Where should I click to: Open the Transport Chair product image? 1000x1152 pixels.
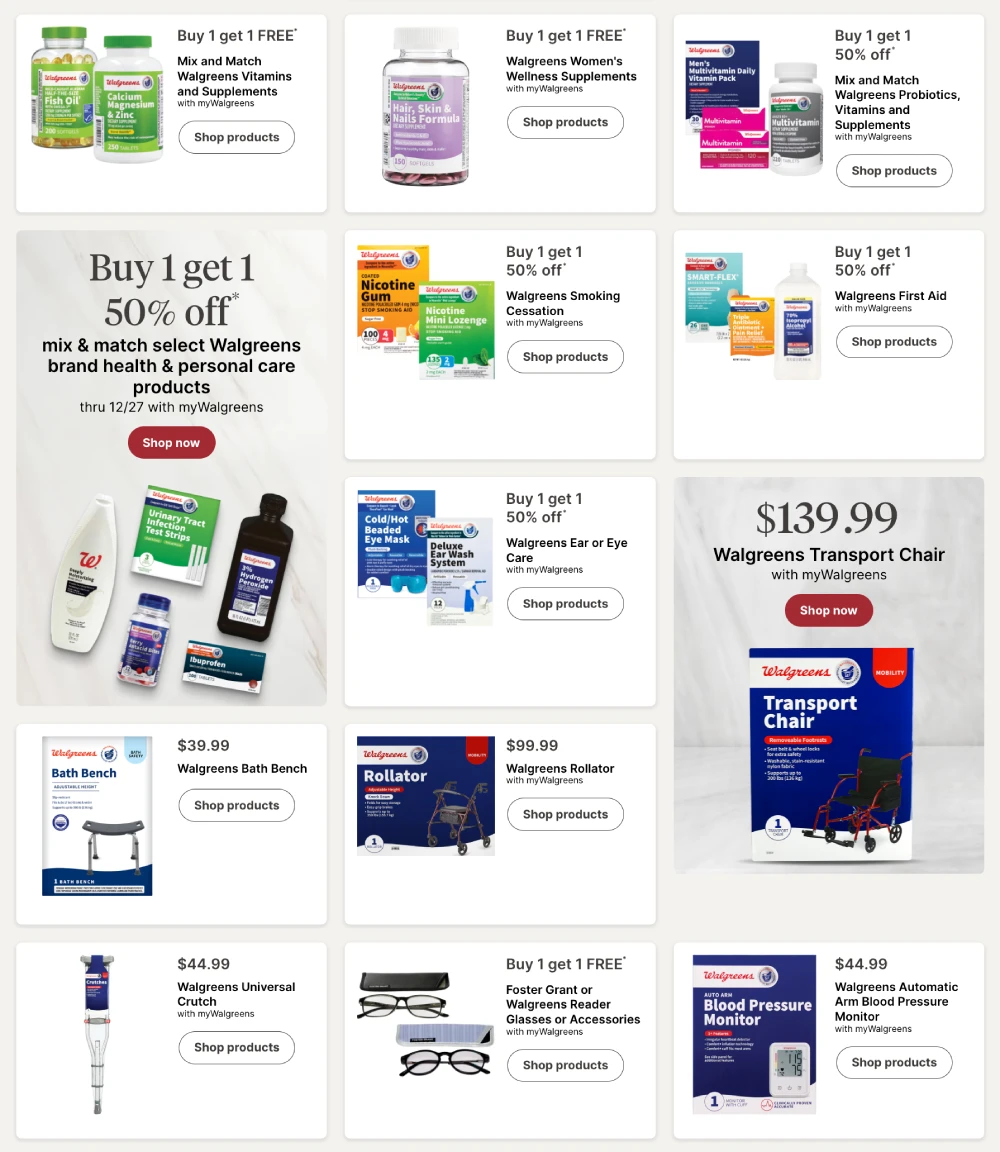(x=831, y=755)
